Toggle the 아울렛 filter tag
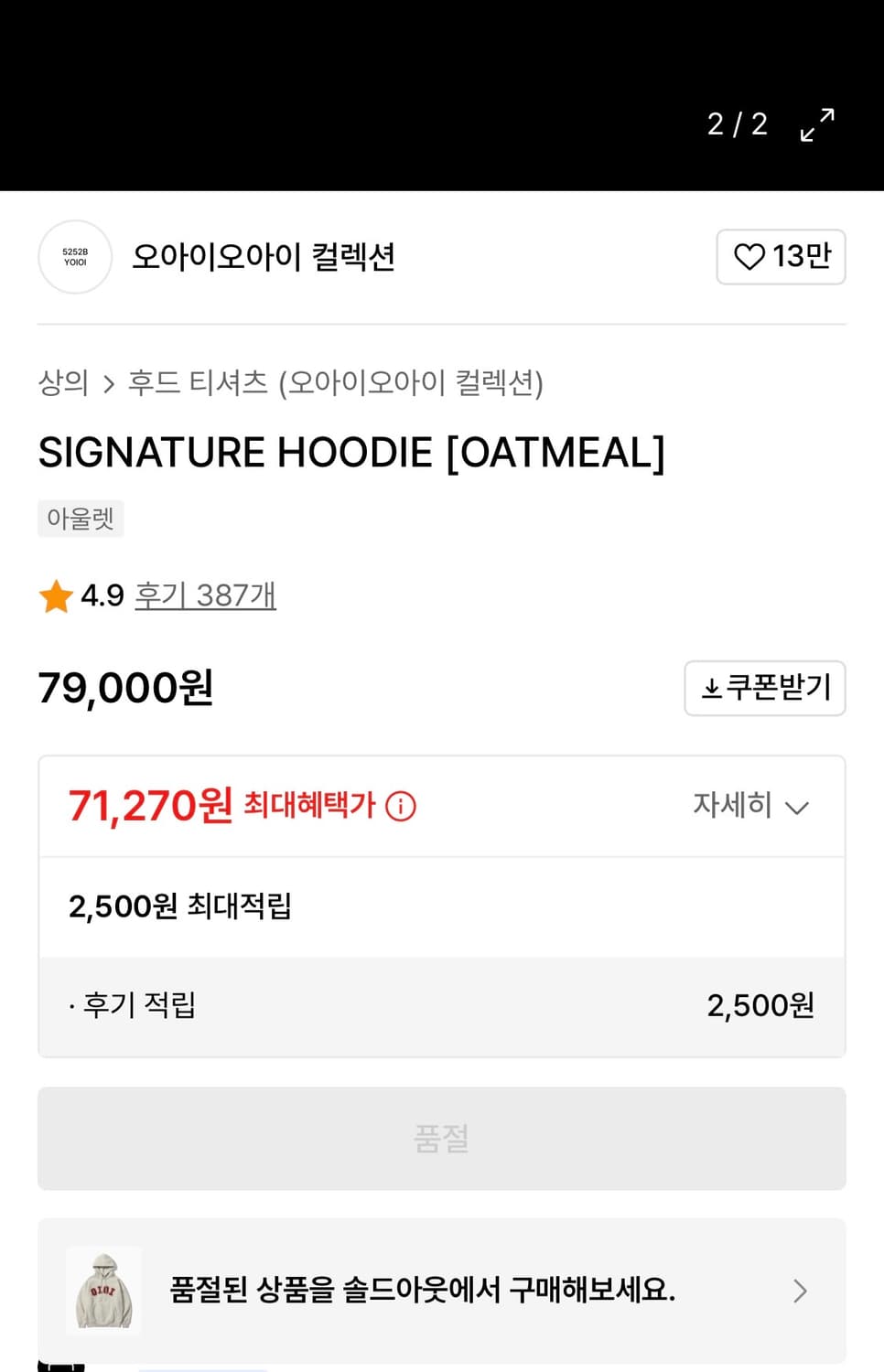 point(81,519)
